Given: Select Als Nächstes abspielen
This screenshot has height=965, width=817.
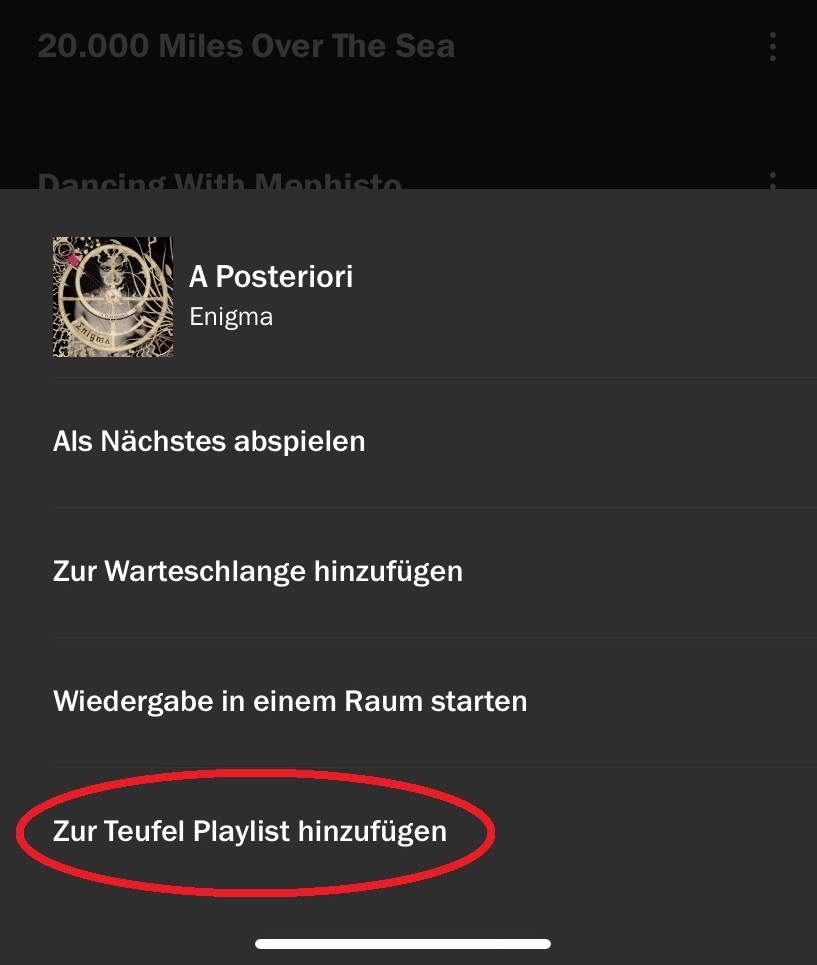Looking at the screenshot, I should (x=209, y=441).
